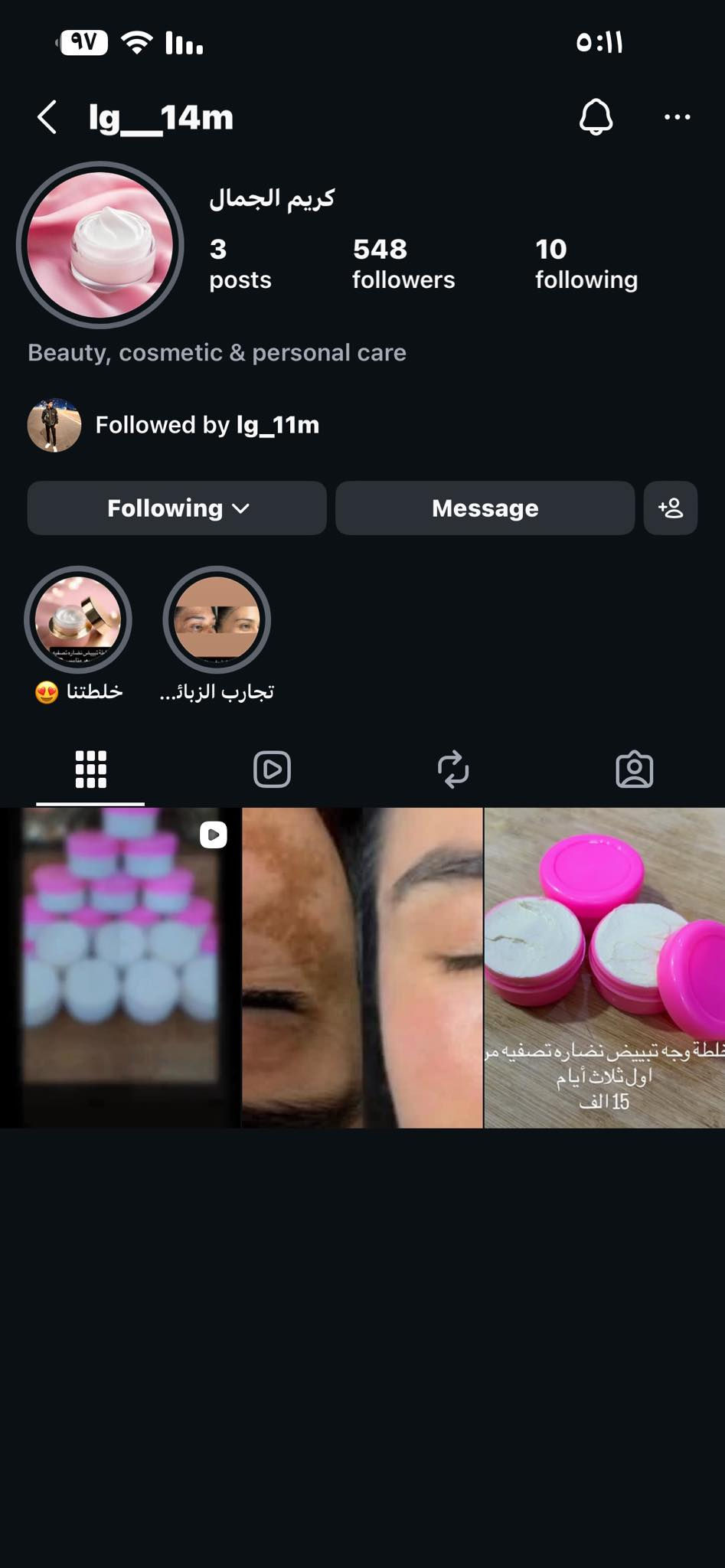Open the تجارب الزبائن story highlight
Screen dimensions: 725x1568
click(217, 619)
